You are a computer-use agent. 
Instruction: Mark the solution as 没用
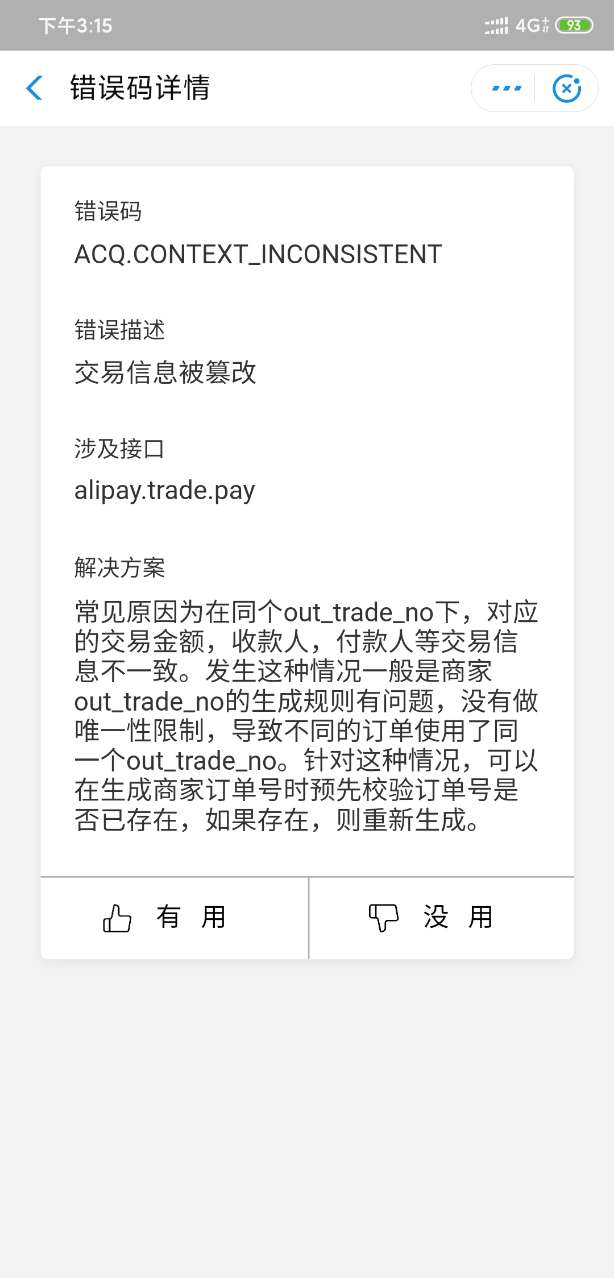point(442,918)
